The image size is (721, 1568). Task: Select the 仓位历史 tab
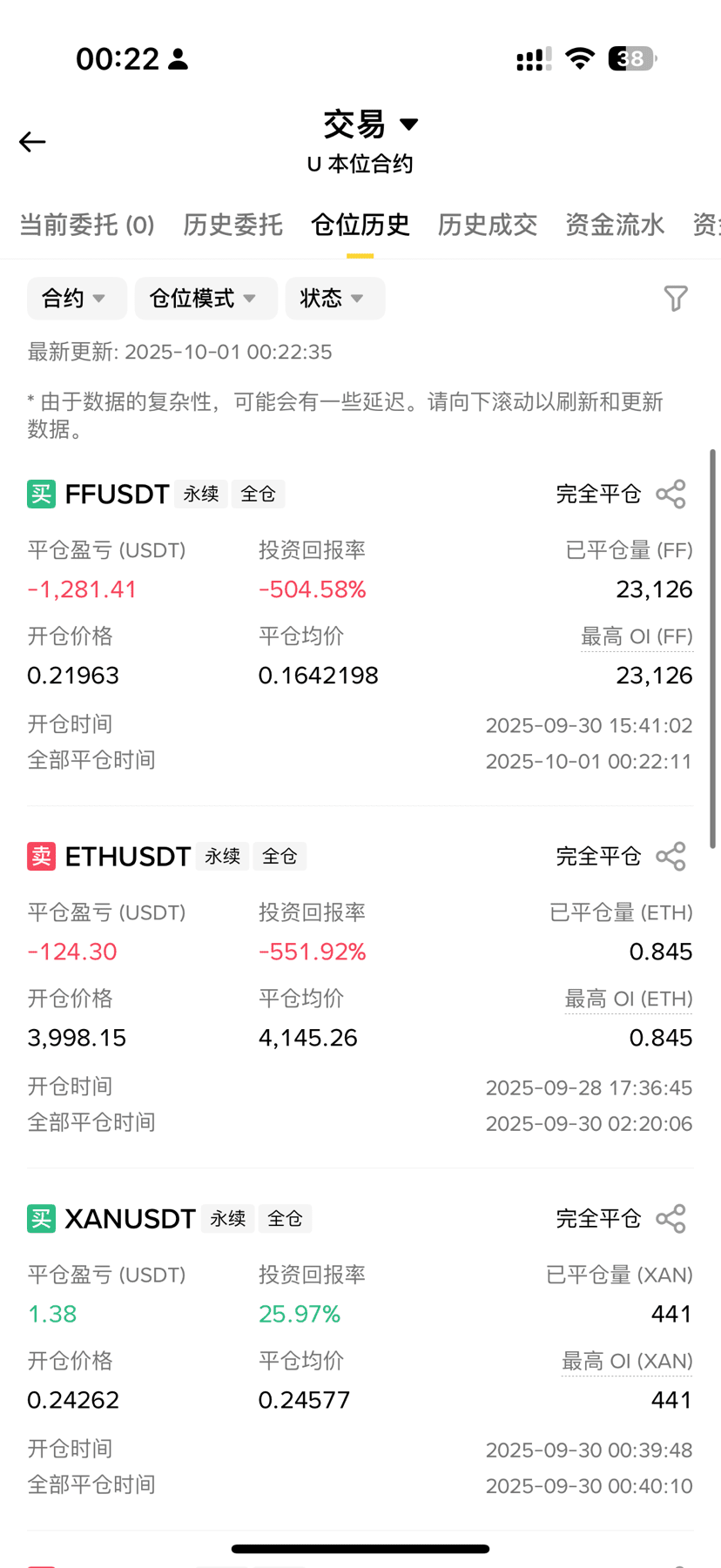click(360, 225)
